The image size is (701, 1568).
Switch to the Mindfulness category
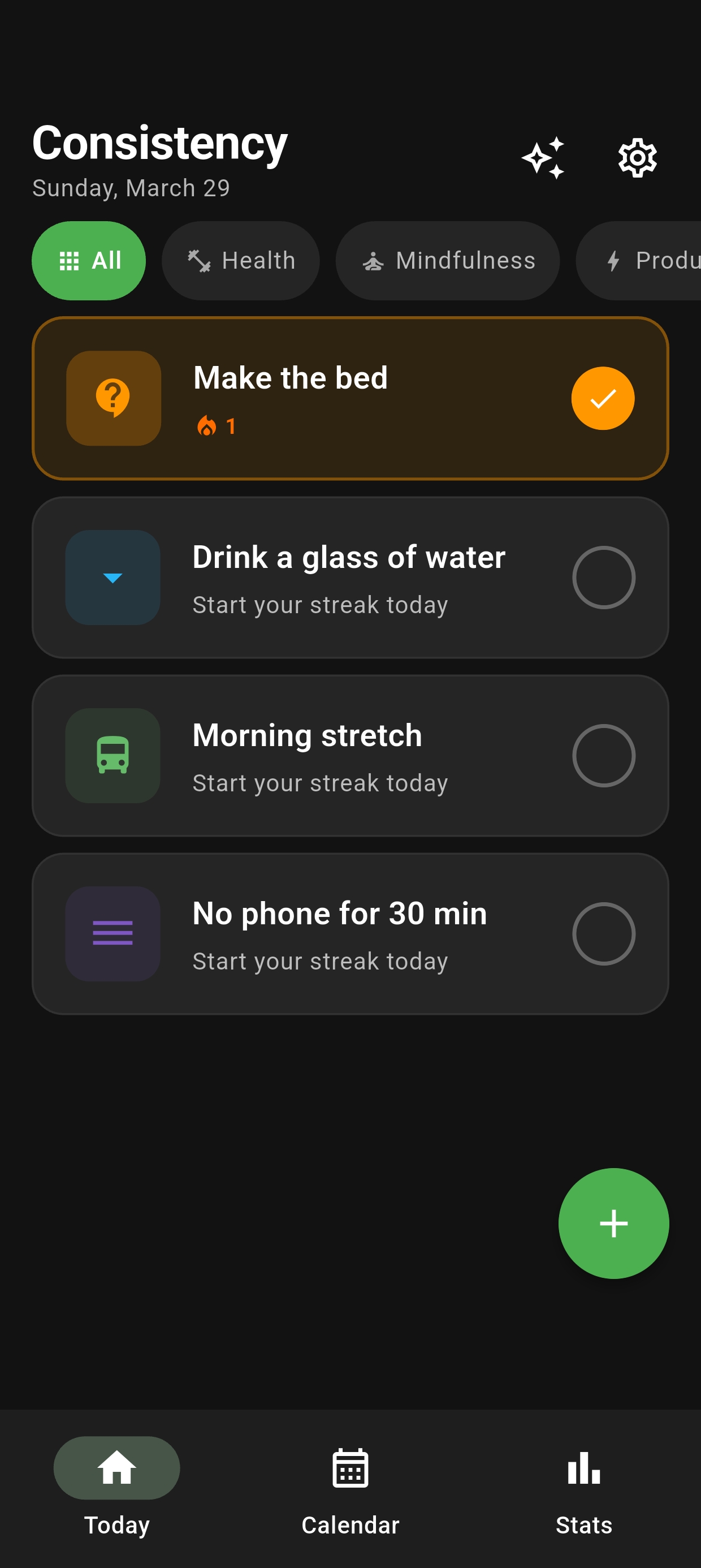click(447, 261)
